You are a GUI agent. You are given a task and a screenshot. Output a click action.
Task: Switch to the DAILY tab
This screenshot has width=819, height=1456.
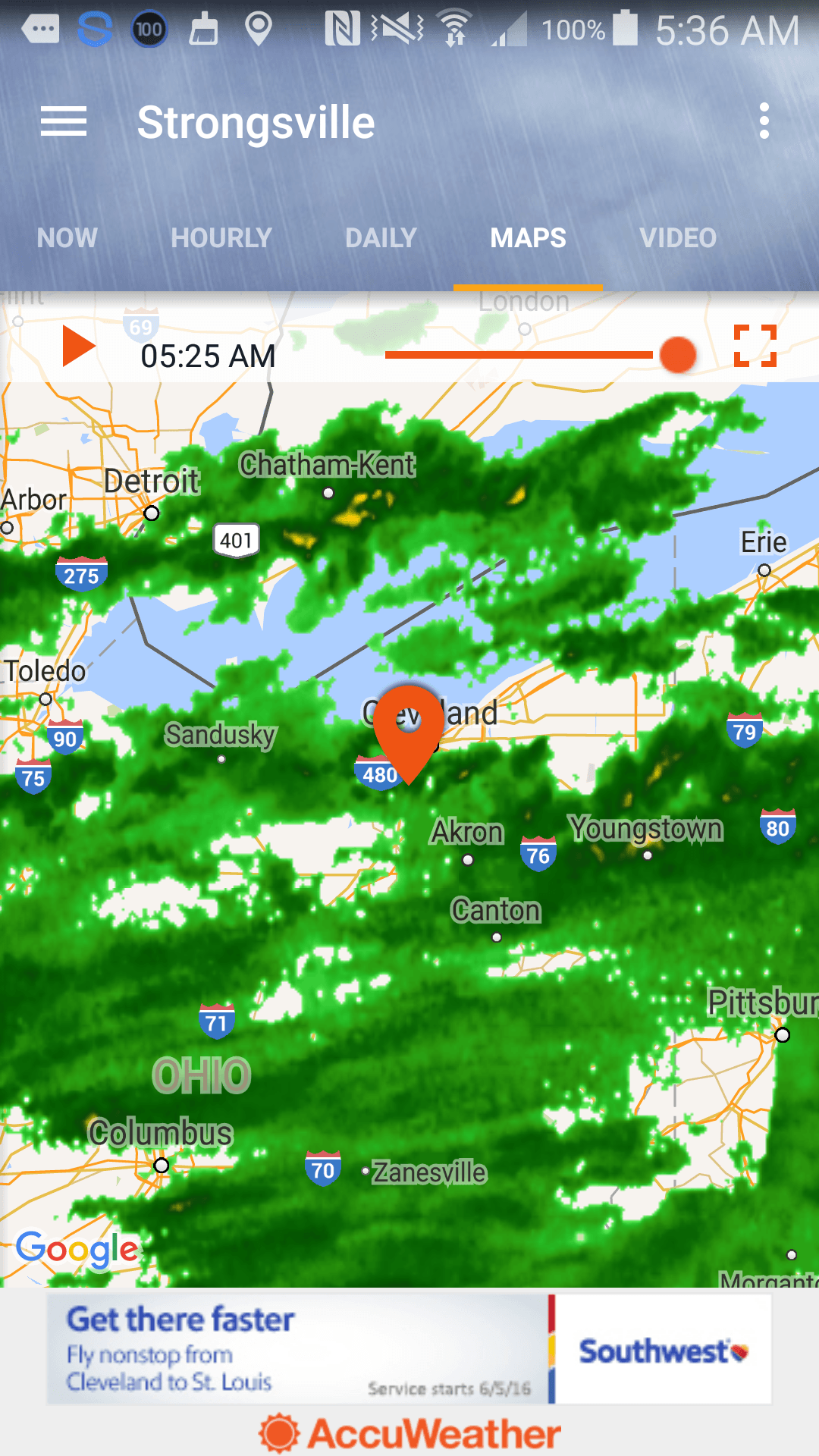pyautogui.click(x=381, y=238)
